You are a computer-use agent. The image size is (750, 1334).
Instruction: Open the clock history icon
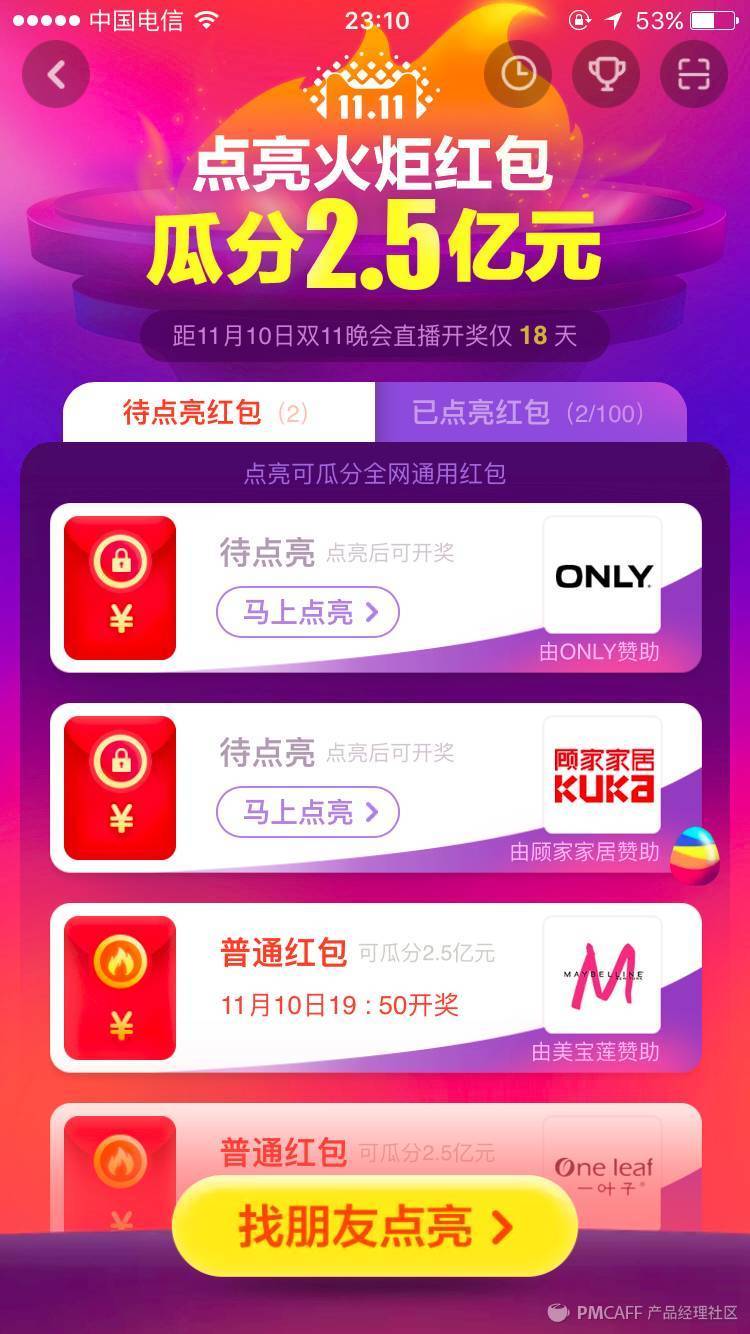point(517,75)
